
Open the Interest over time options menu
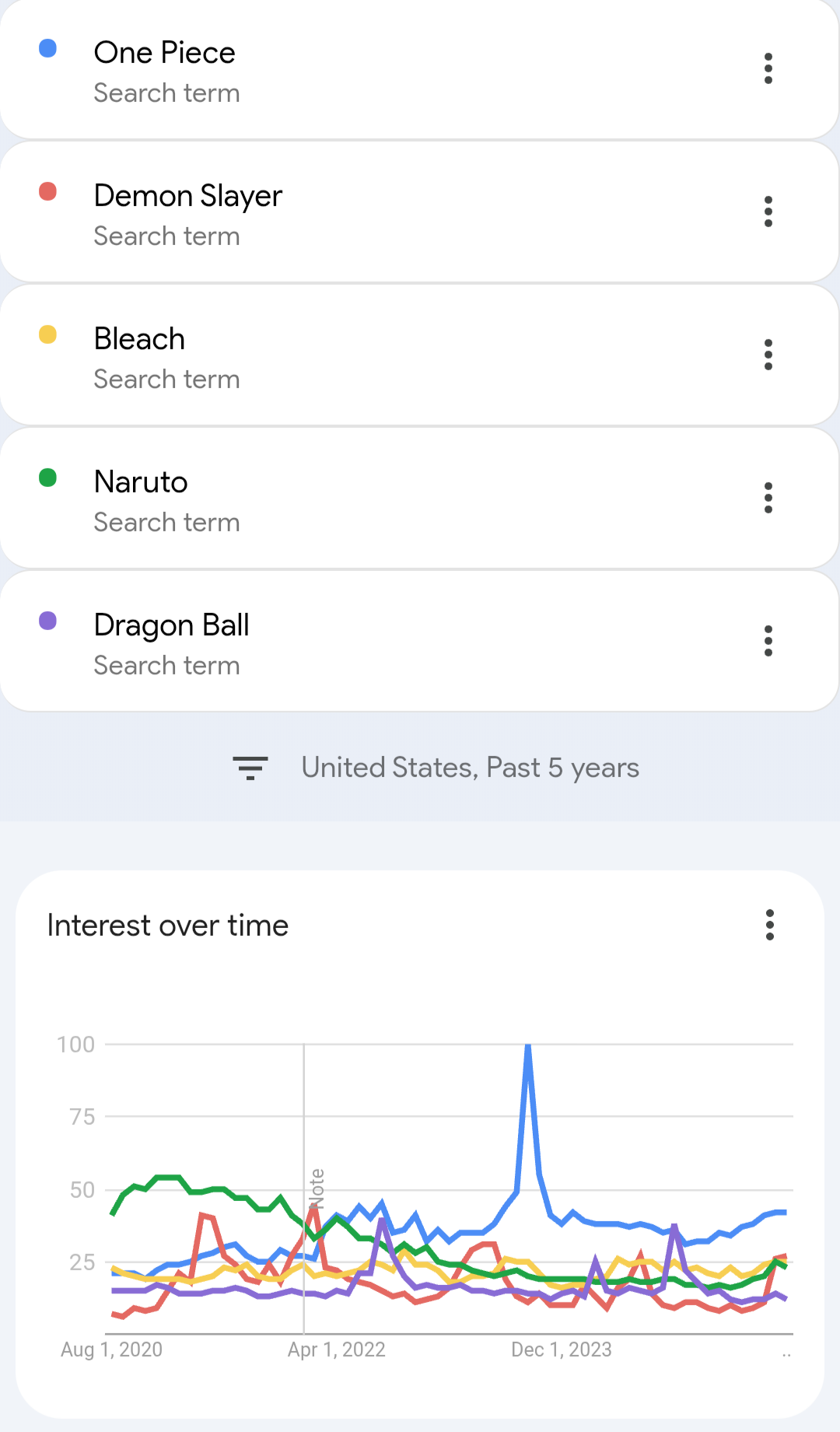tap(770, 925)
